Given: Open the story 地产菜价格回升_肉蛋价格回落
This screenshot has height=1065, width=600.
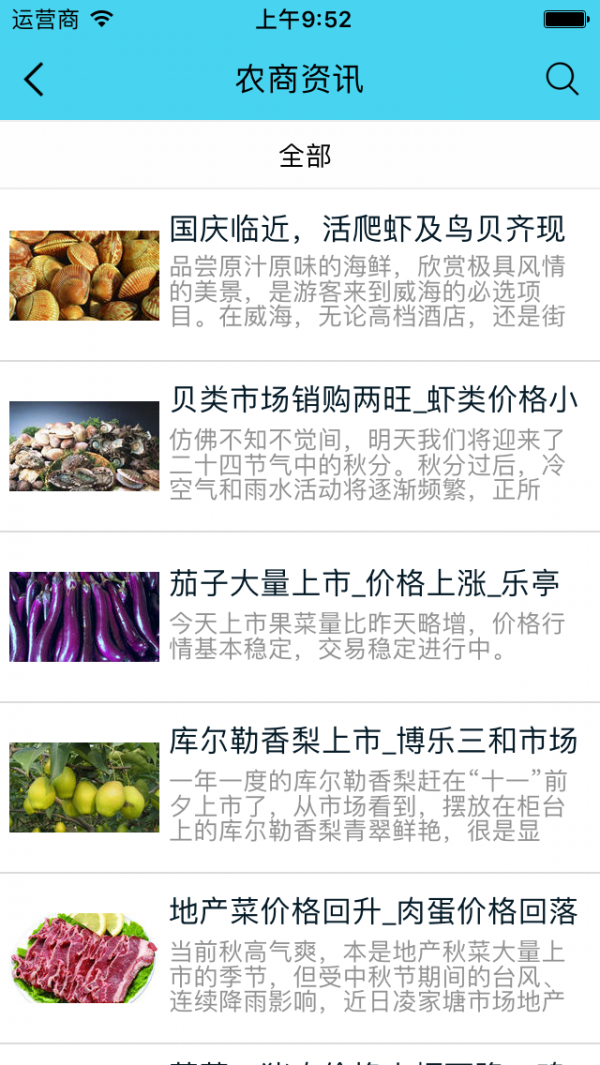Looking at the screenshot, I should (373, 911).
